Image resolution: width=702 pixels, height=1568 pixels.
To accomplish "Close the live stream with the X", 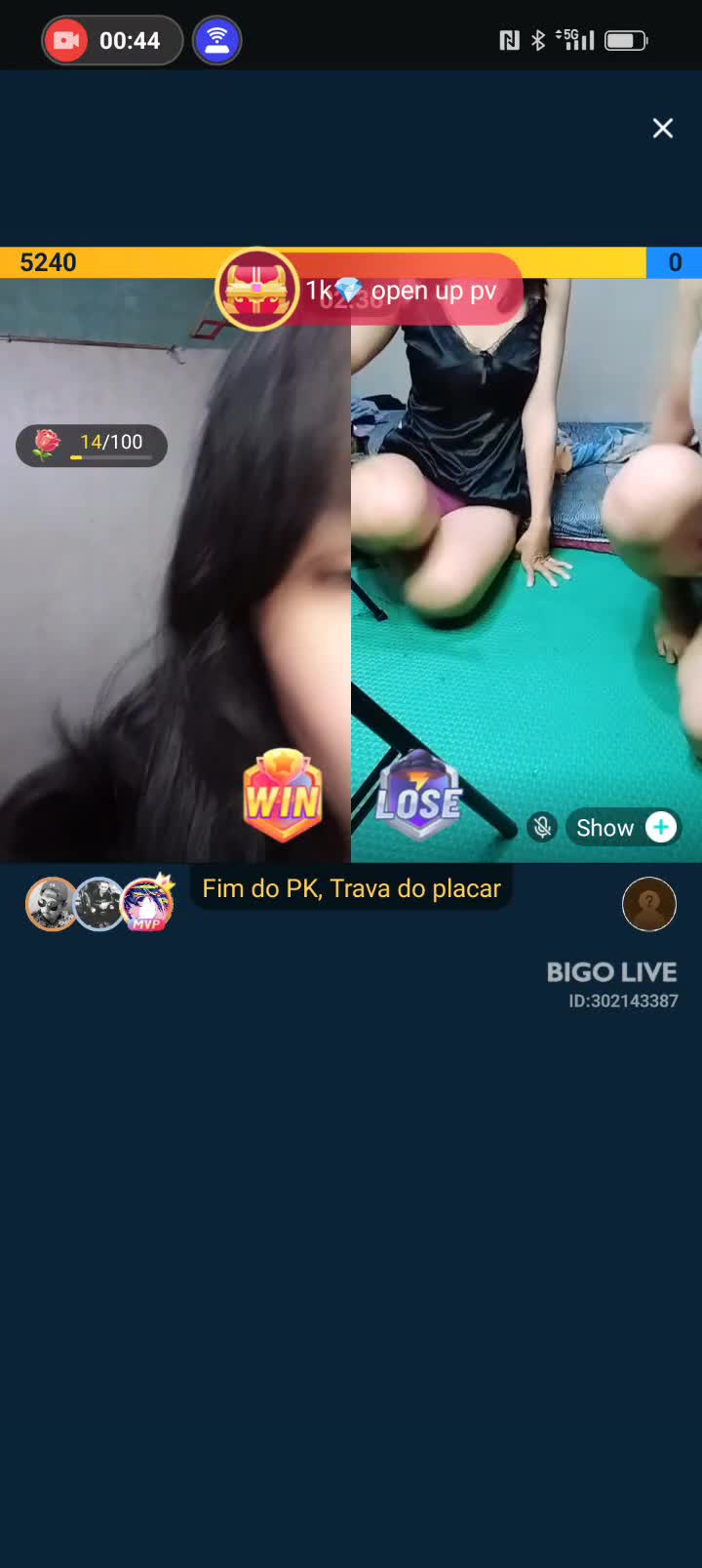I will click(663, 128).
